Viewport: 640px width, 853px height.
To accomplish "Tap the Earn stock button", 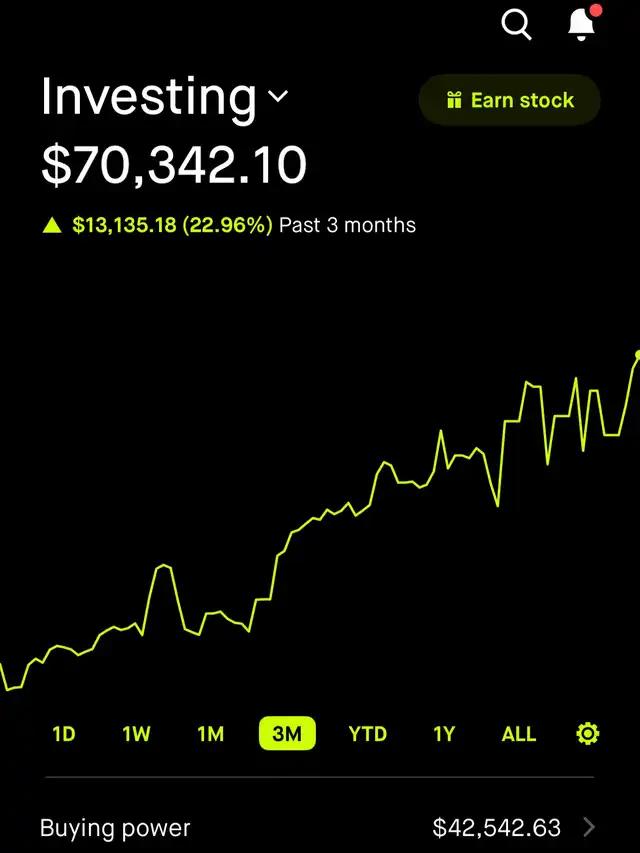I will (510, 100).
